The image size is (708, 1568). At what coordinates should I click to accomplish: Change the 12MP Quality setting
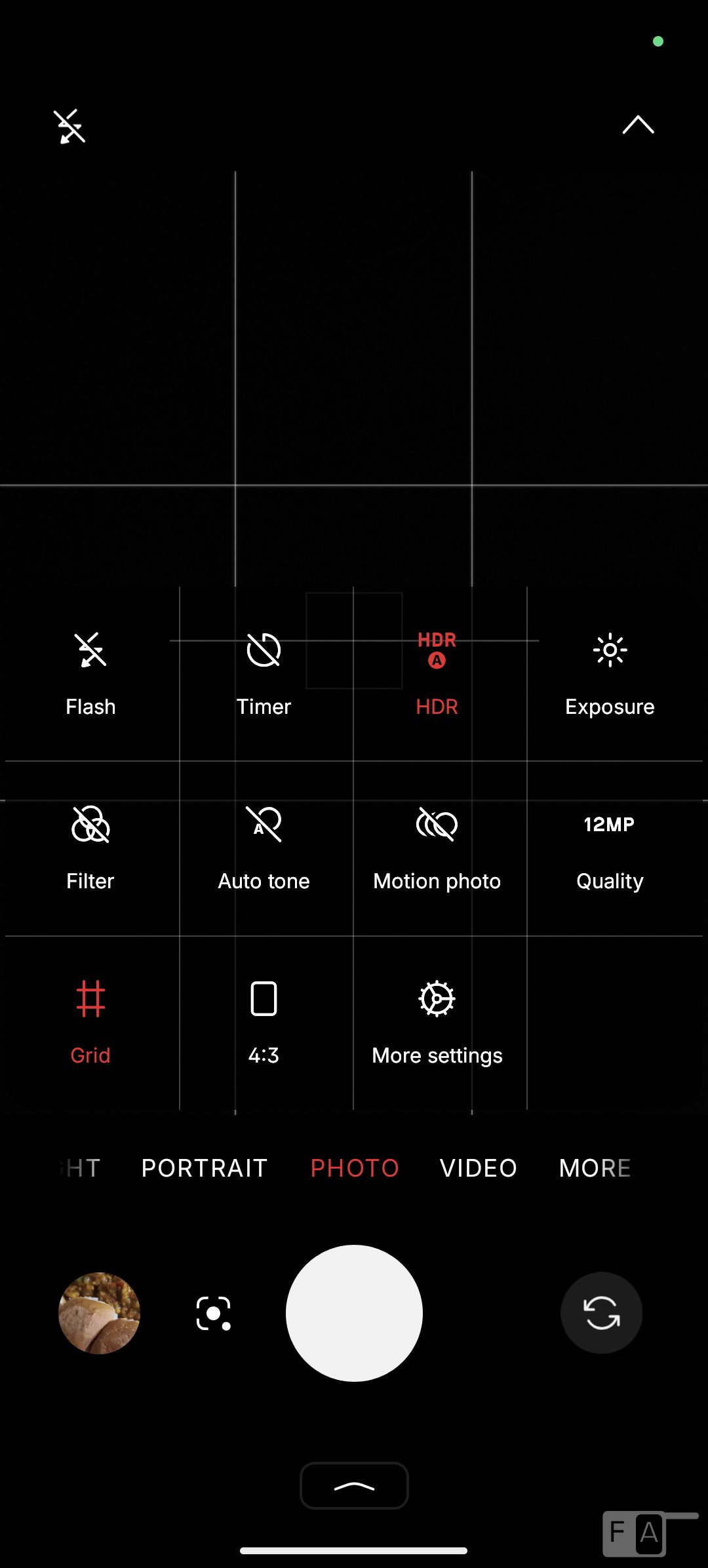click(x=610, y=848)
